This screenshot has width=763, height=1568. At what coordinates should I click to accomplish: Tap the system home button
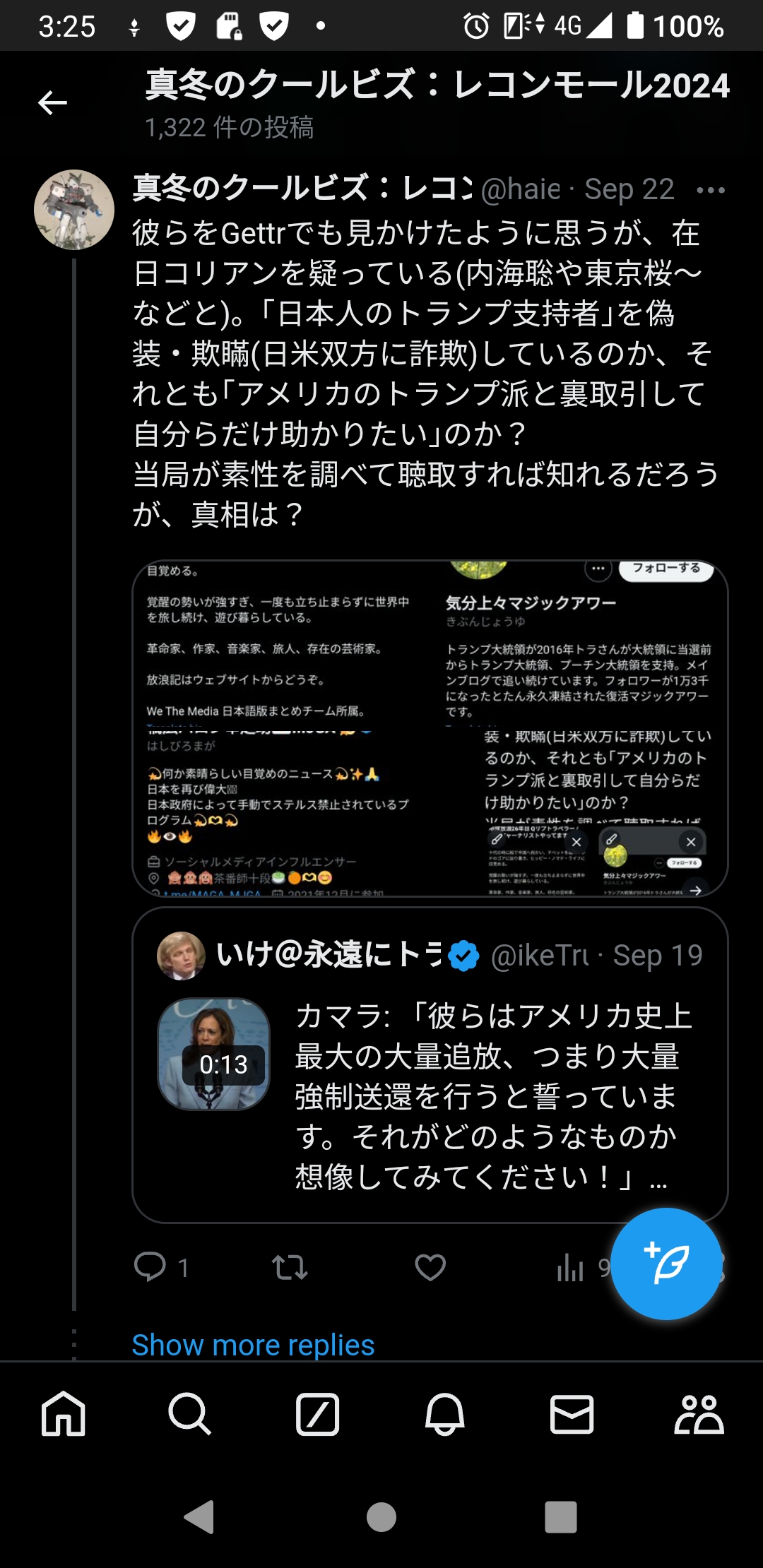(x=381, y=1516)
